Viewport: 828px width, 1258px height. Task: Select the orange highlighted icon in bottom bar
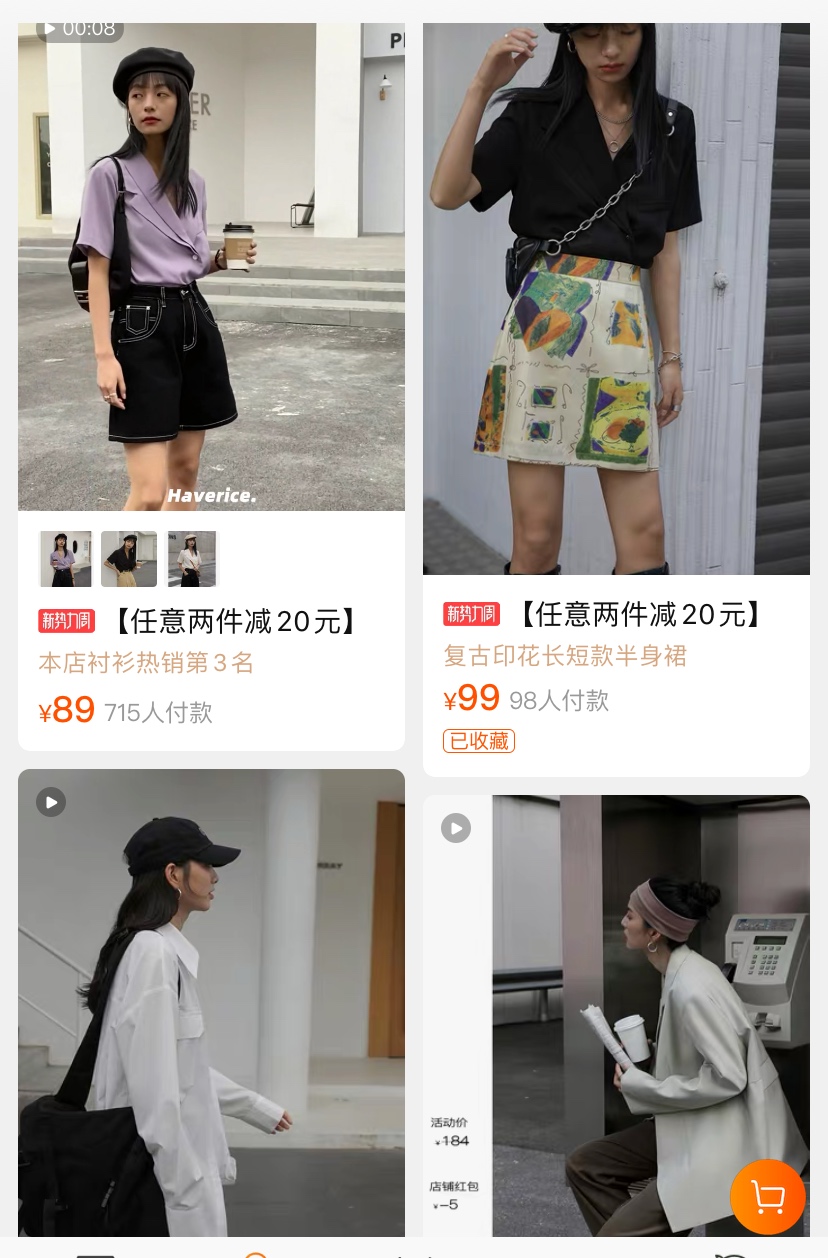(x=255, y=1252)
